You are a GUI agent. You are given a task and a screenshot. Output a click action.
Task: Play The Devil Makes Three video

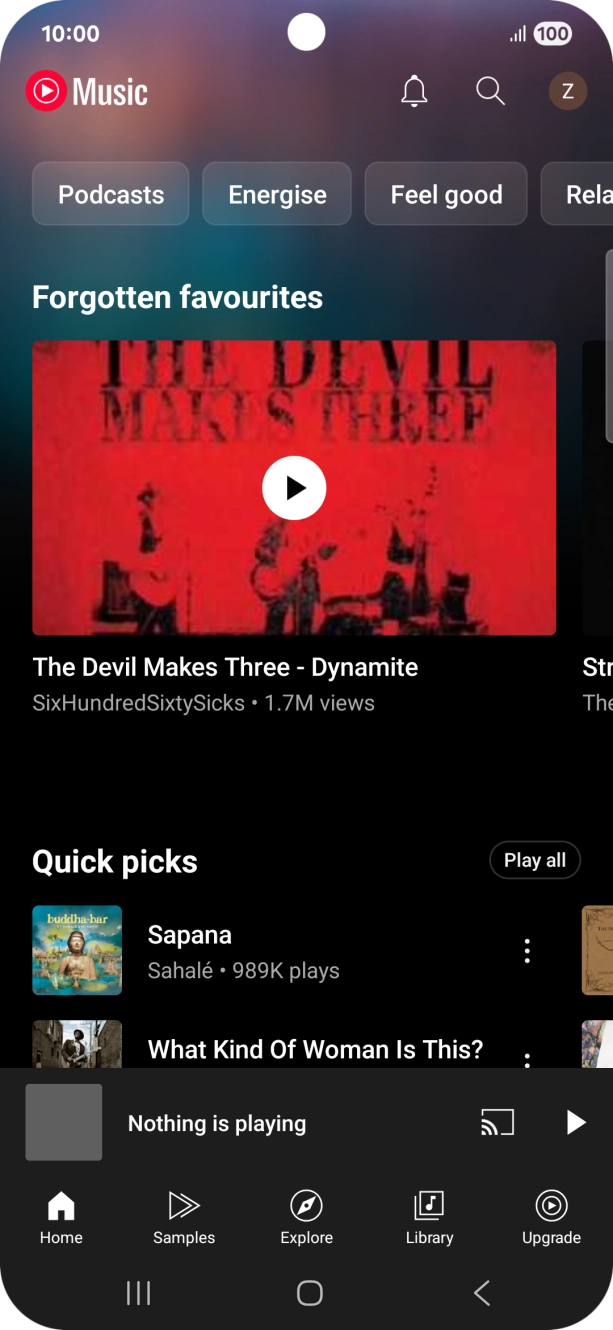[x=294, y=488]
